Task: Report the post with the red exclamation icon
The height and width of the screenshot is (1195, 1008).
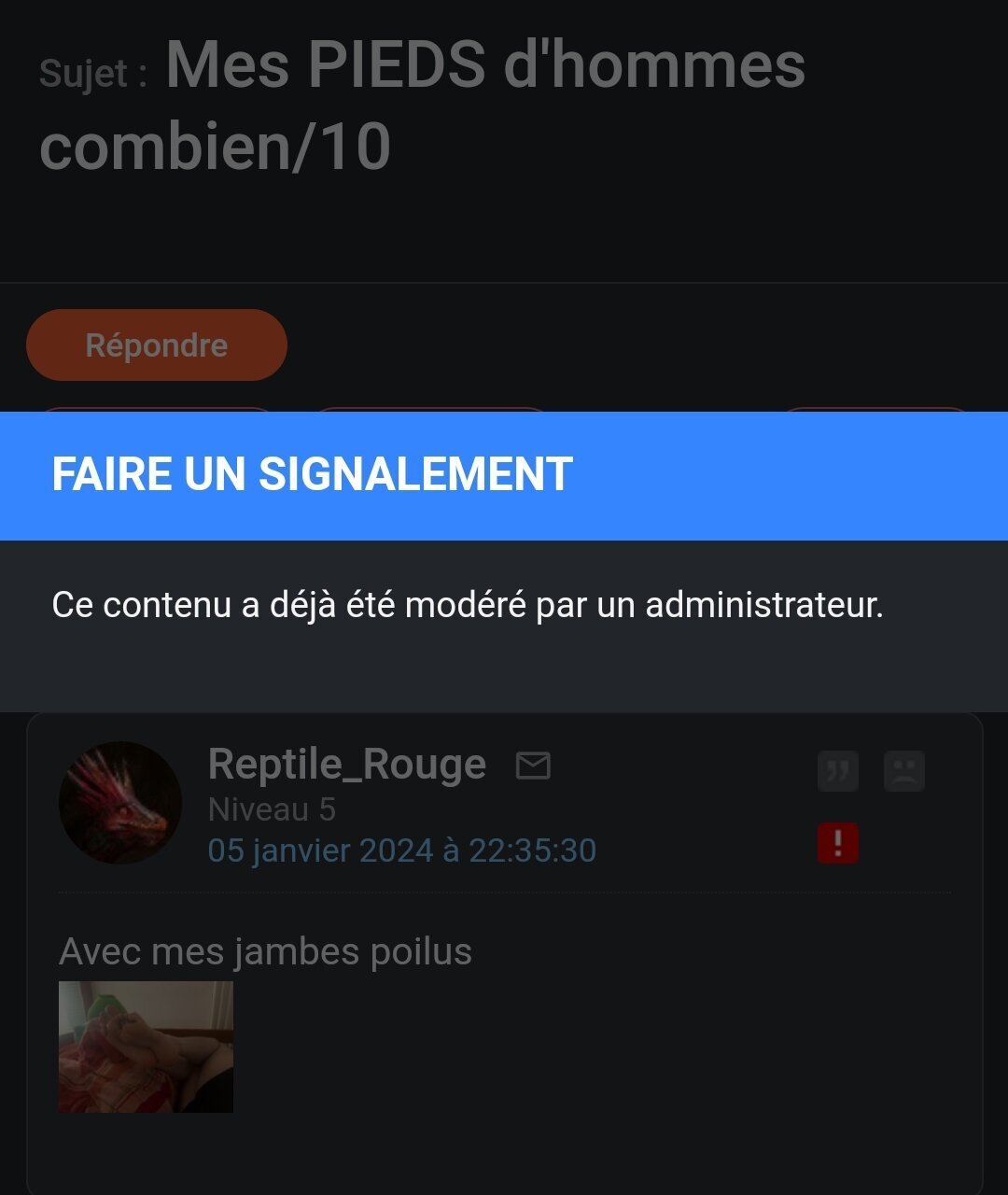Action: [x=837, y=843]
